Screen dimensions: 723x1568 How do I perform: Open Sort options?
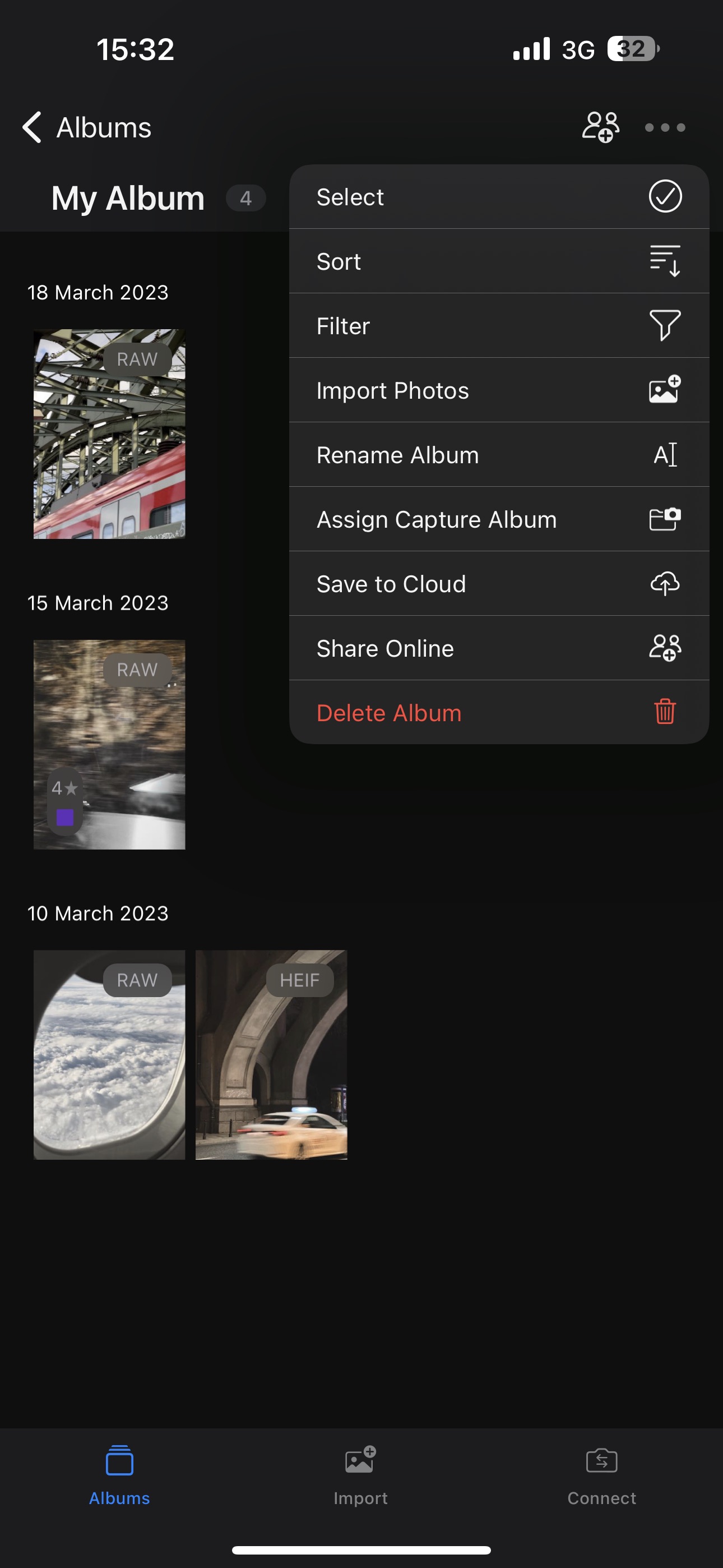(x=499, y=261)
